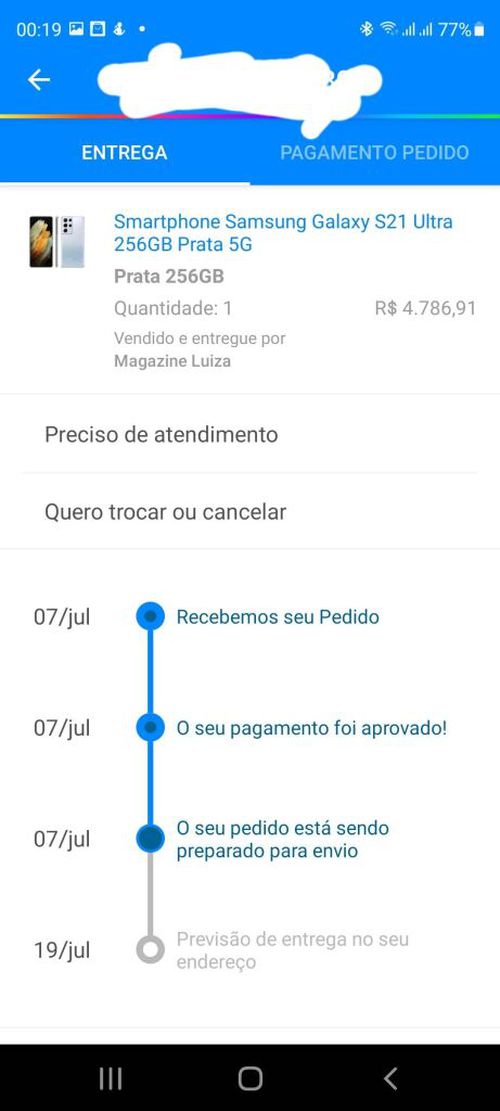
Task: Tap the Galaxy S21 Ultra product image
Action: 57,242
